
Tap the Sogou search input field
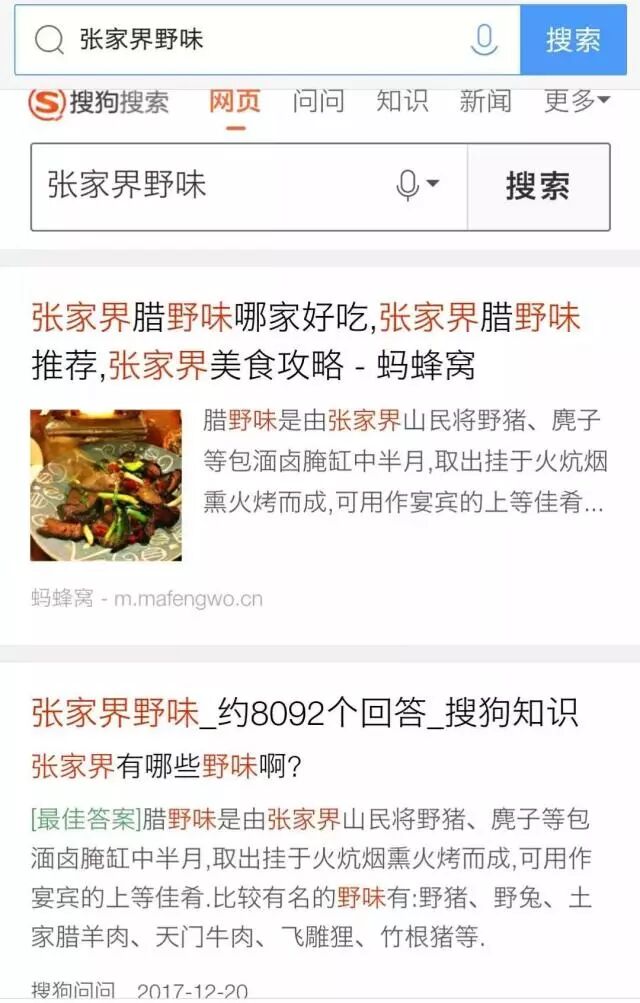click(210, 186)
